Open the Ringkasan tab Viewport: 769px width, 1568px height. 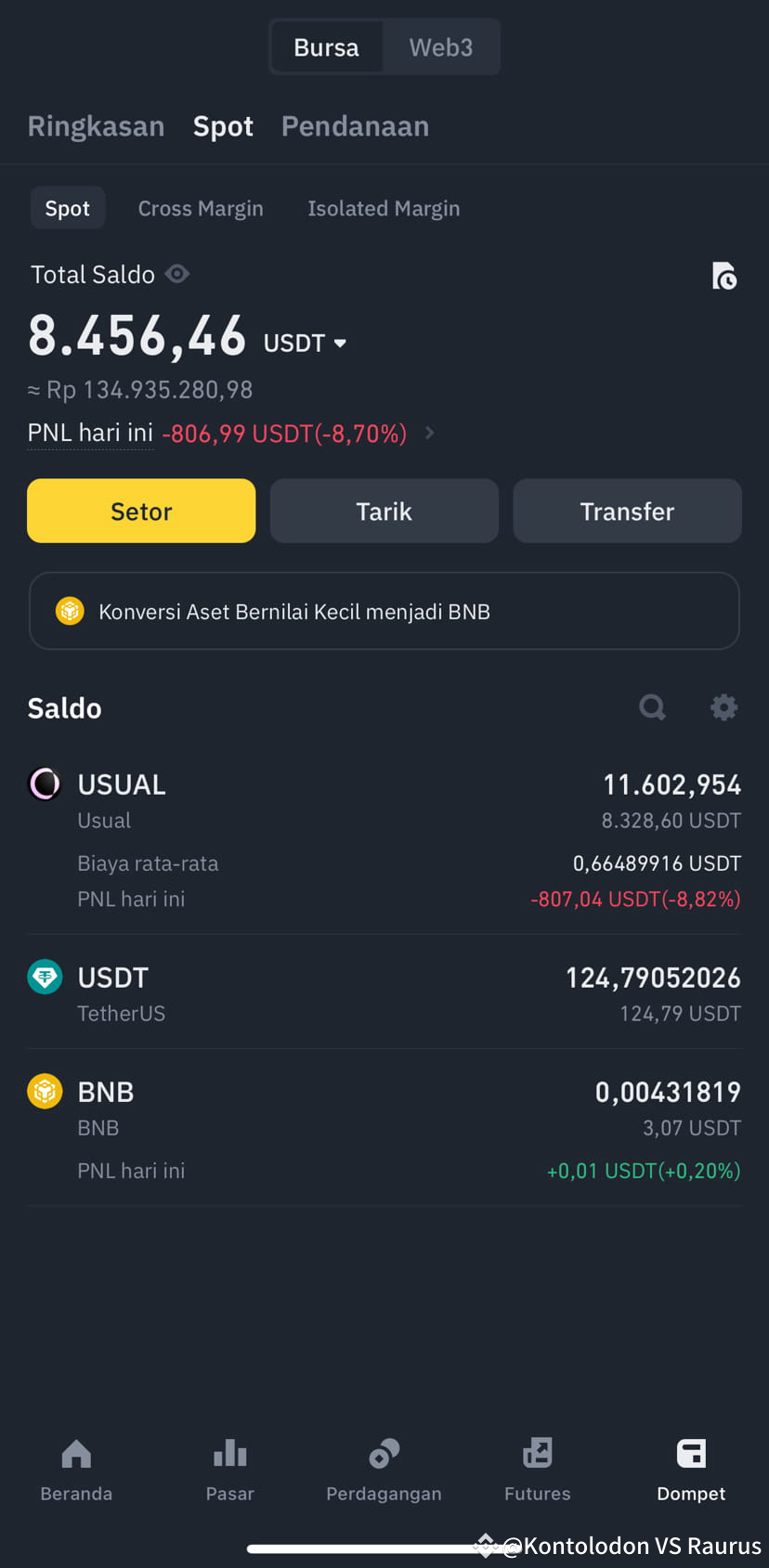pos(96,126)
